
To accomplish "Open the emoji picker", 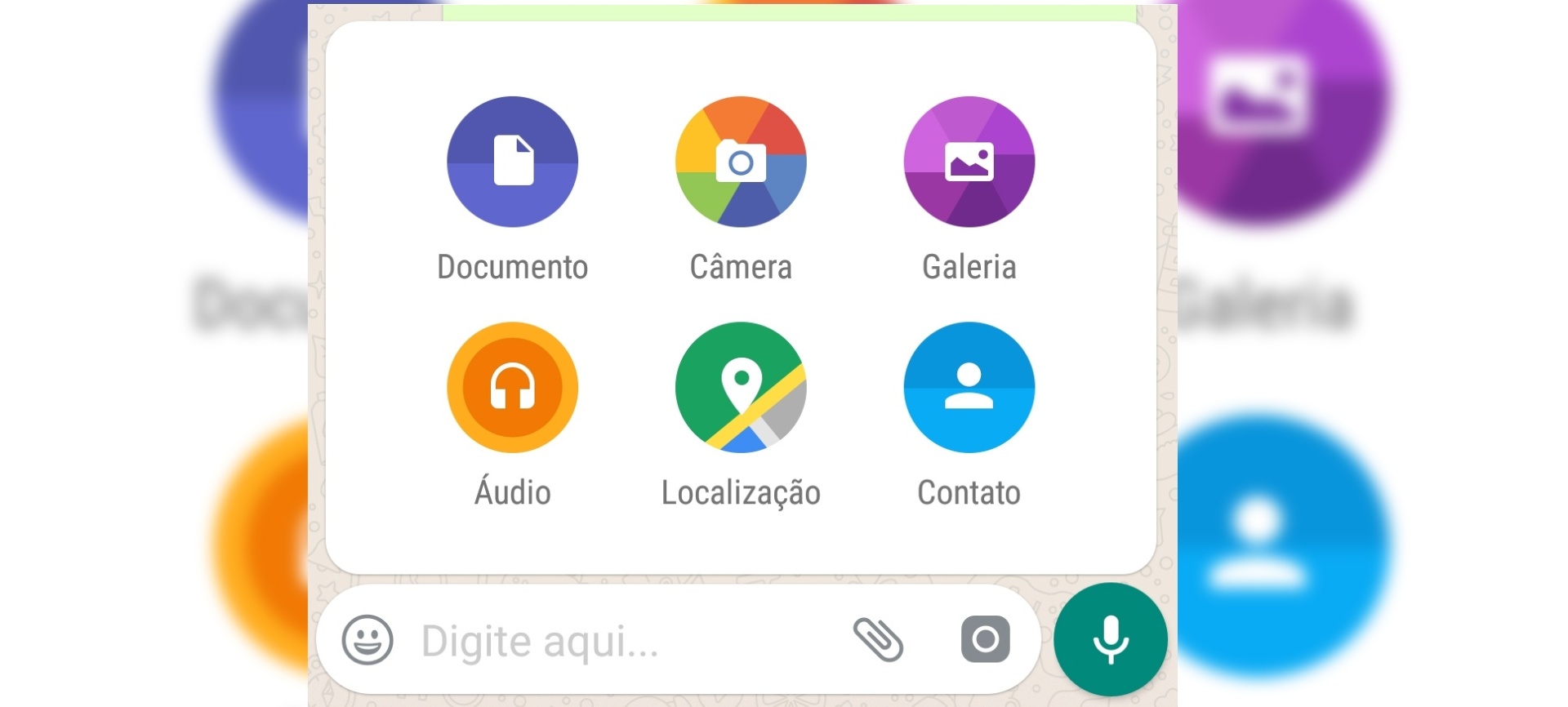I will pos(367,639).
